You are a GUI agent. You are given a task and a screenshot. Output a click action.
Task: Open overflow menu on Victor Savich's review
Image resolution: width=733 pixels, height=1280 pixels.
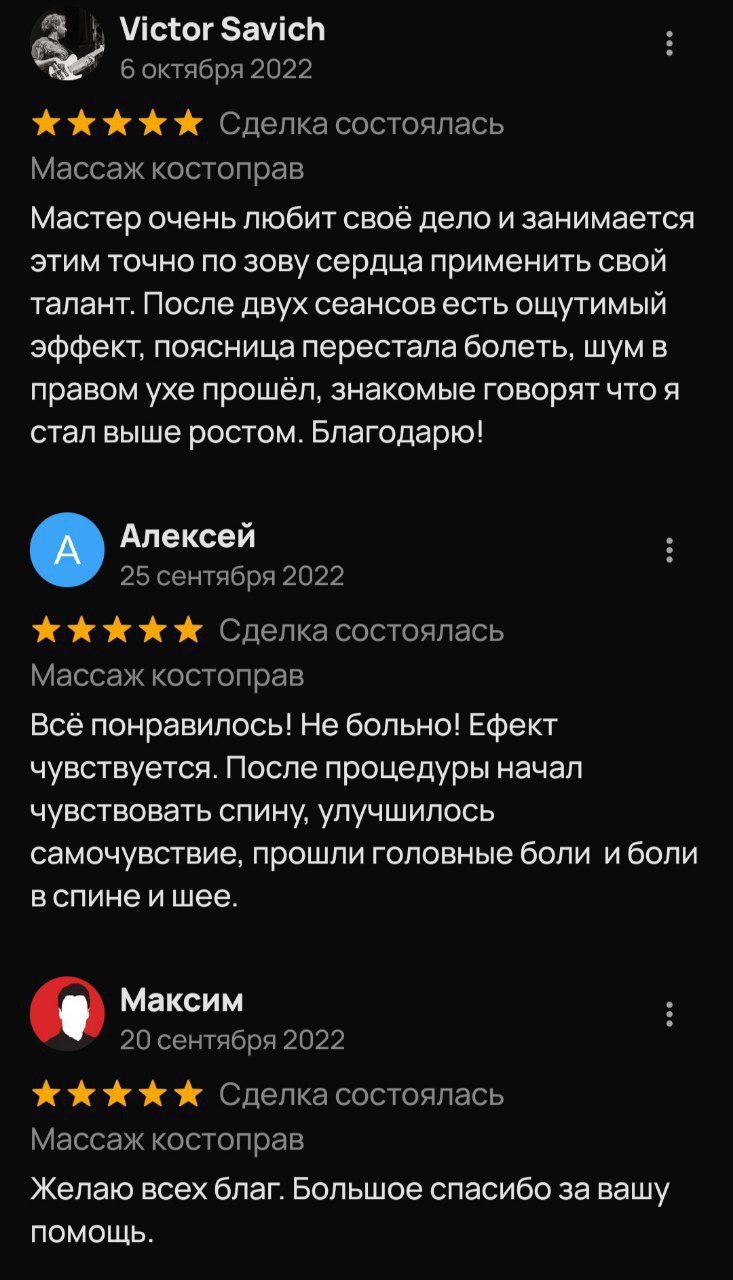tap(669, 43)
